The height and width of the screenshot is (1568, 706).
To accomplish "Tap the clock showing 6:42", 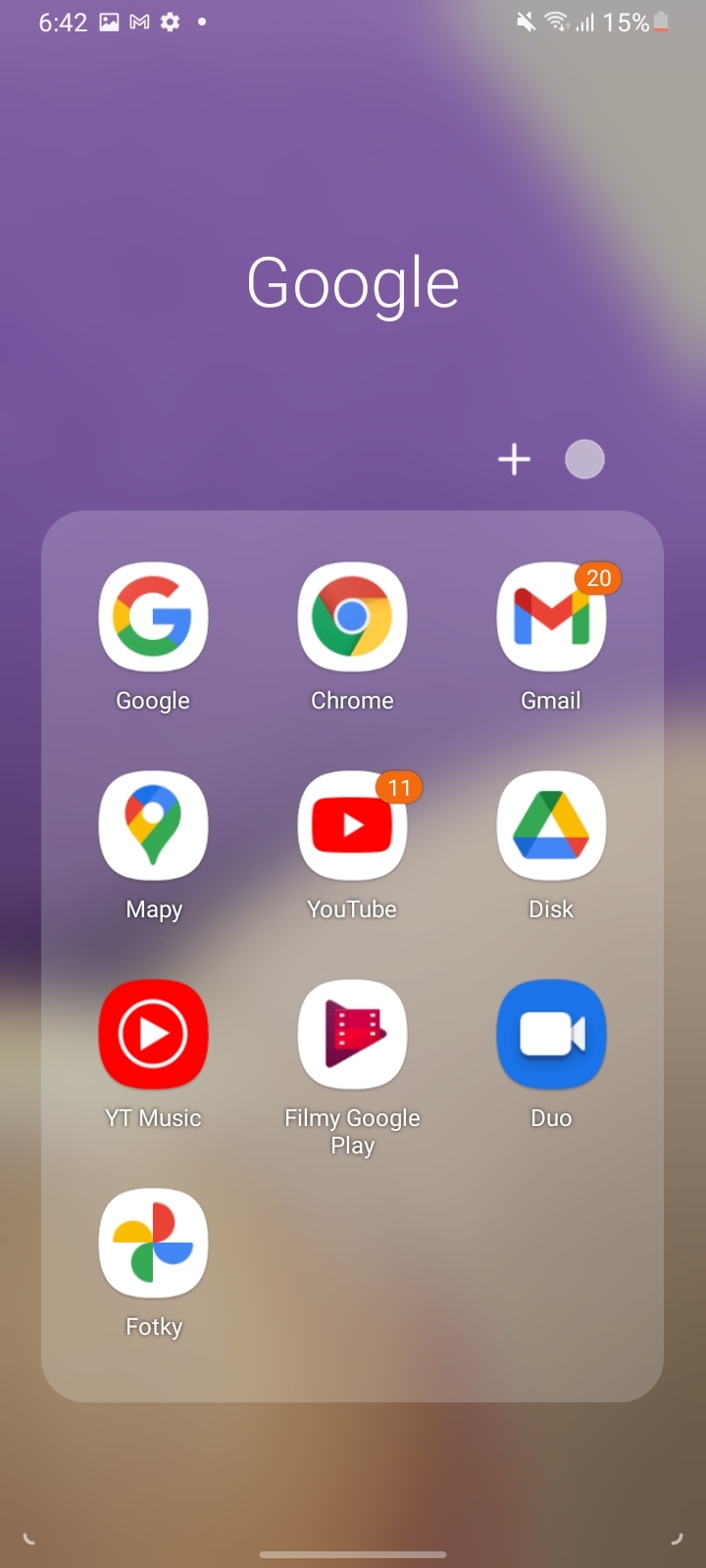I will pyautogui.click(x=62, y=22).
